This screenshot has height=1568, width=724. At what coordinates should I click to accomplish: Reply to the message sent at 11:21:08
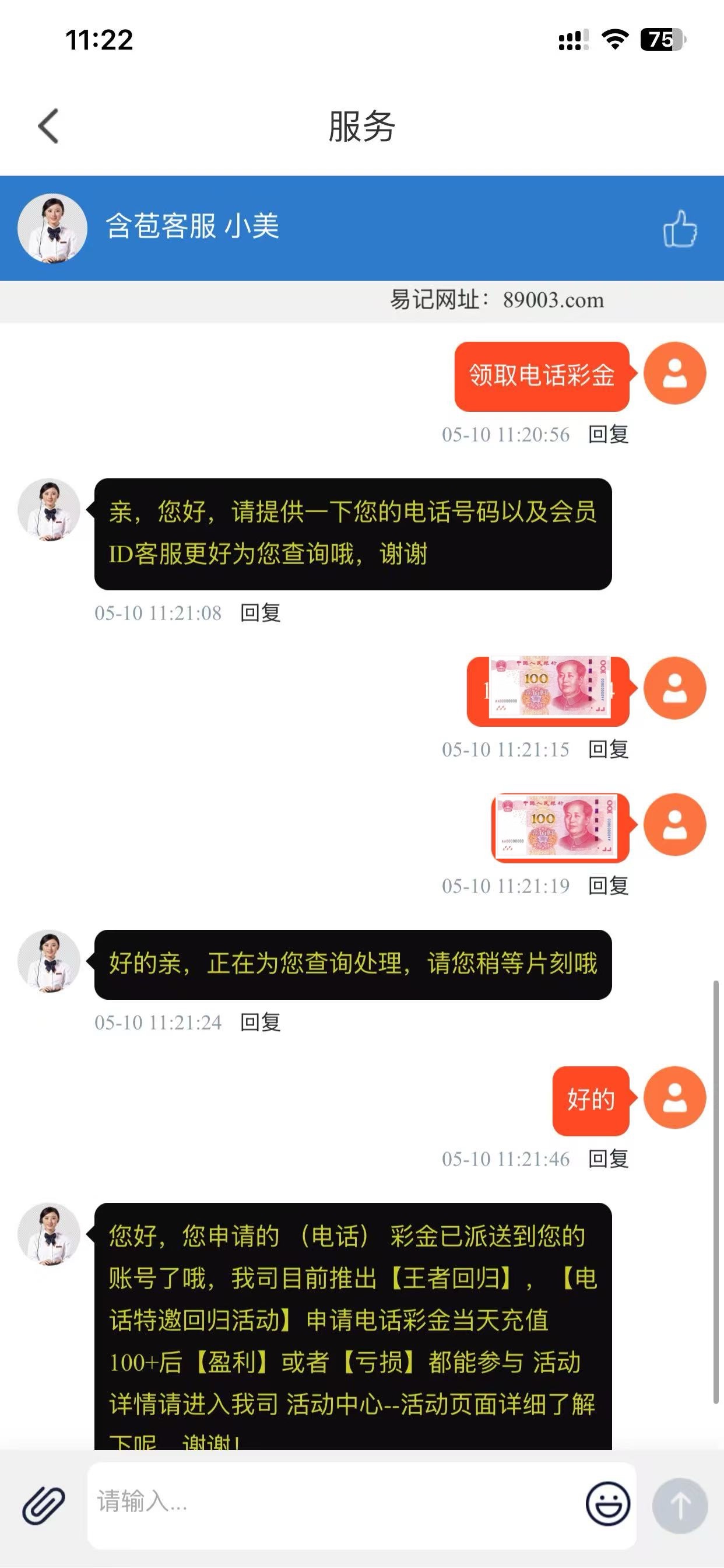point(261,612)
